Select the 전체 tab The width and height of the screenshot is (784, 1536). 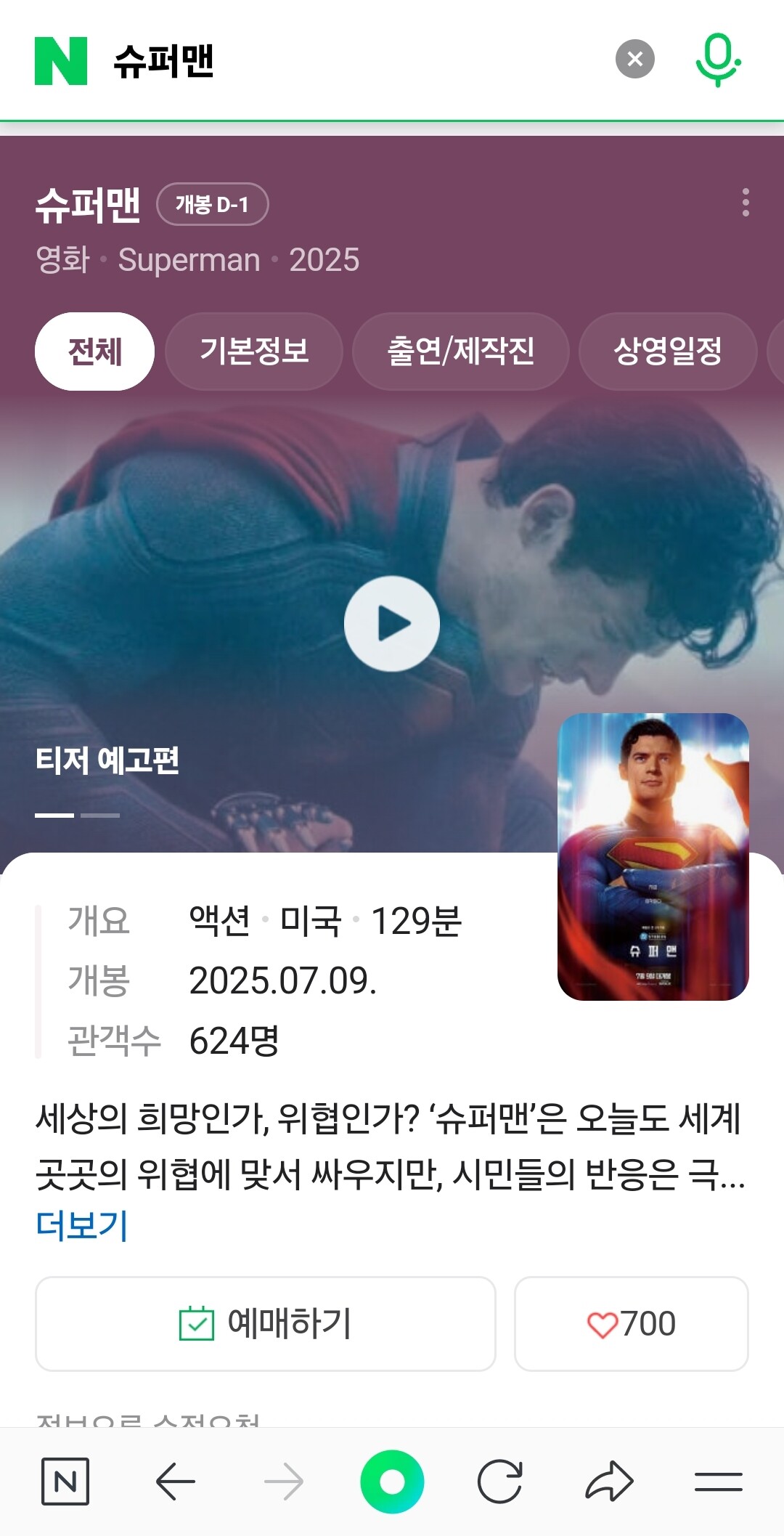[x=94, y=352]
